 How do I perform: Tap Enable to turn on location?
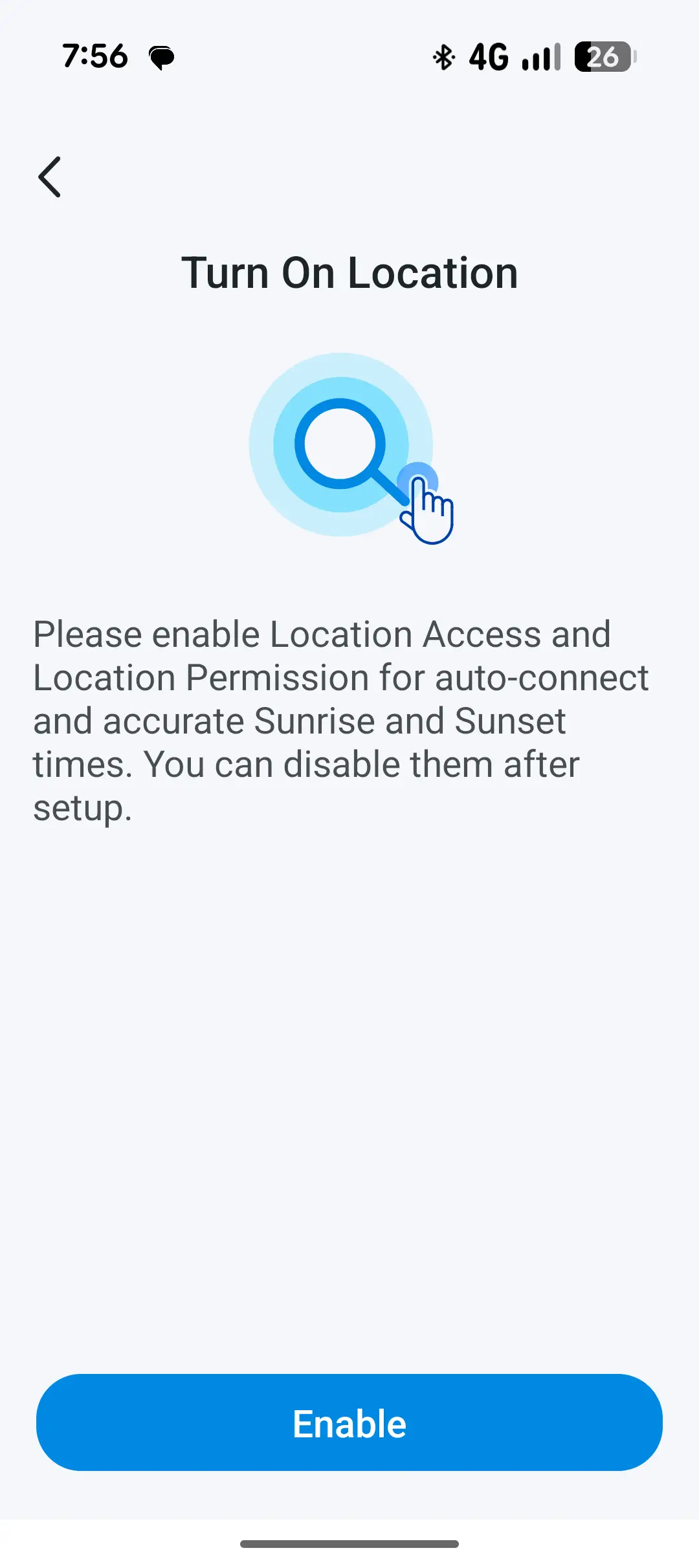coord(349,1423)
